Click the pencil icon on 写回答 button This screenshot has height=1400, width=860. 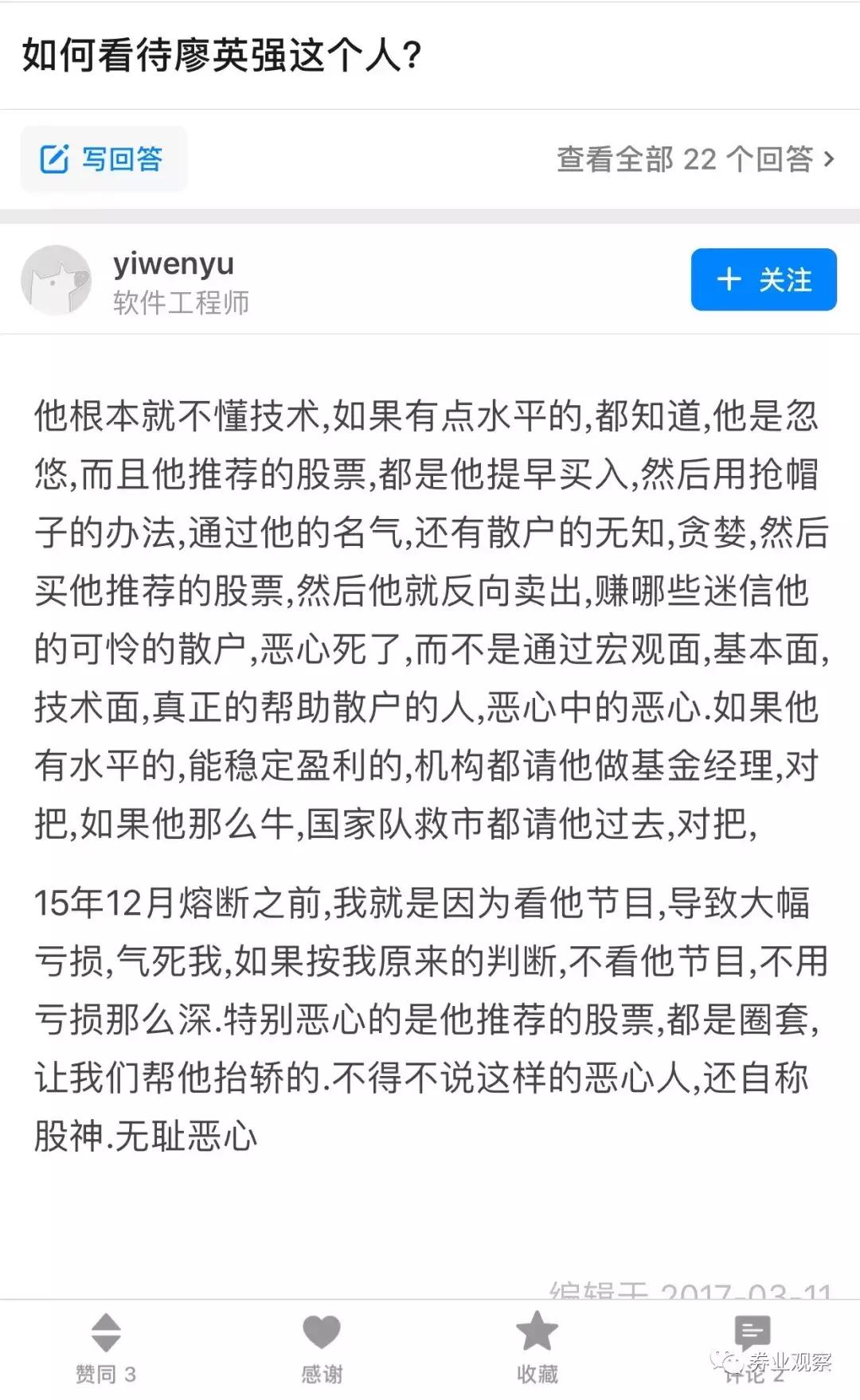click(55, 158)
